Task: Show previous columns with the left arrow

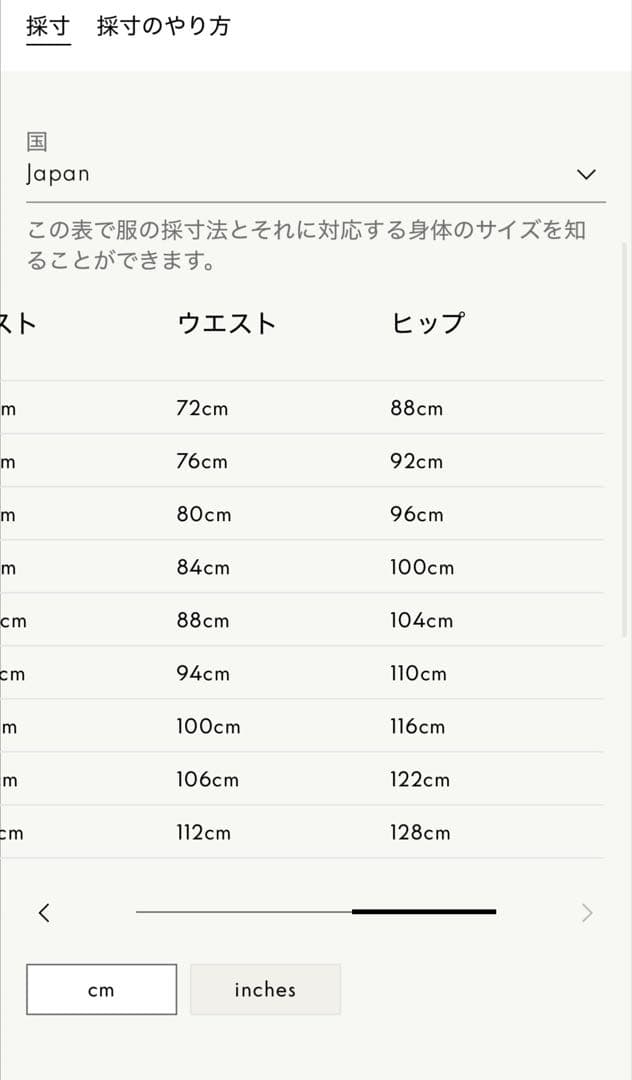Action: coord(44,912)
